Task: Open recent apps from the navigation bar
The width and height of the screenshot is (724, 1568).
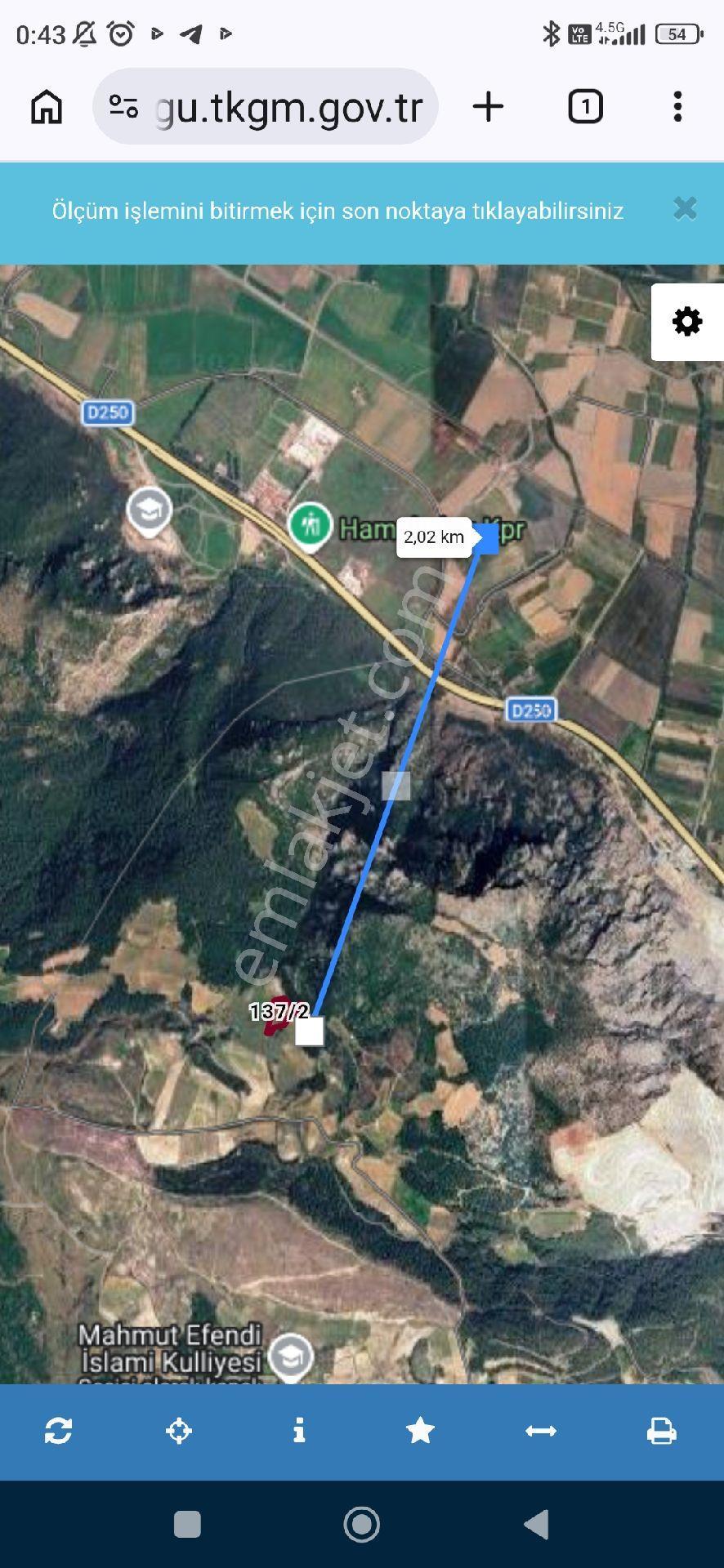Action: (187, 1524)
